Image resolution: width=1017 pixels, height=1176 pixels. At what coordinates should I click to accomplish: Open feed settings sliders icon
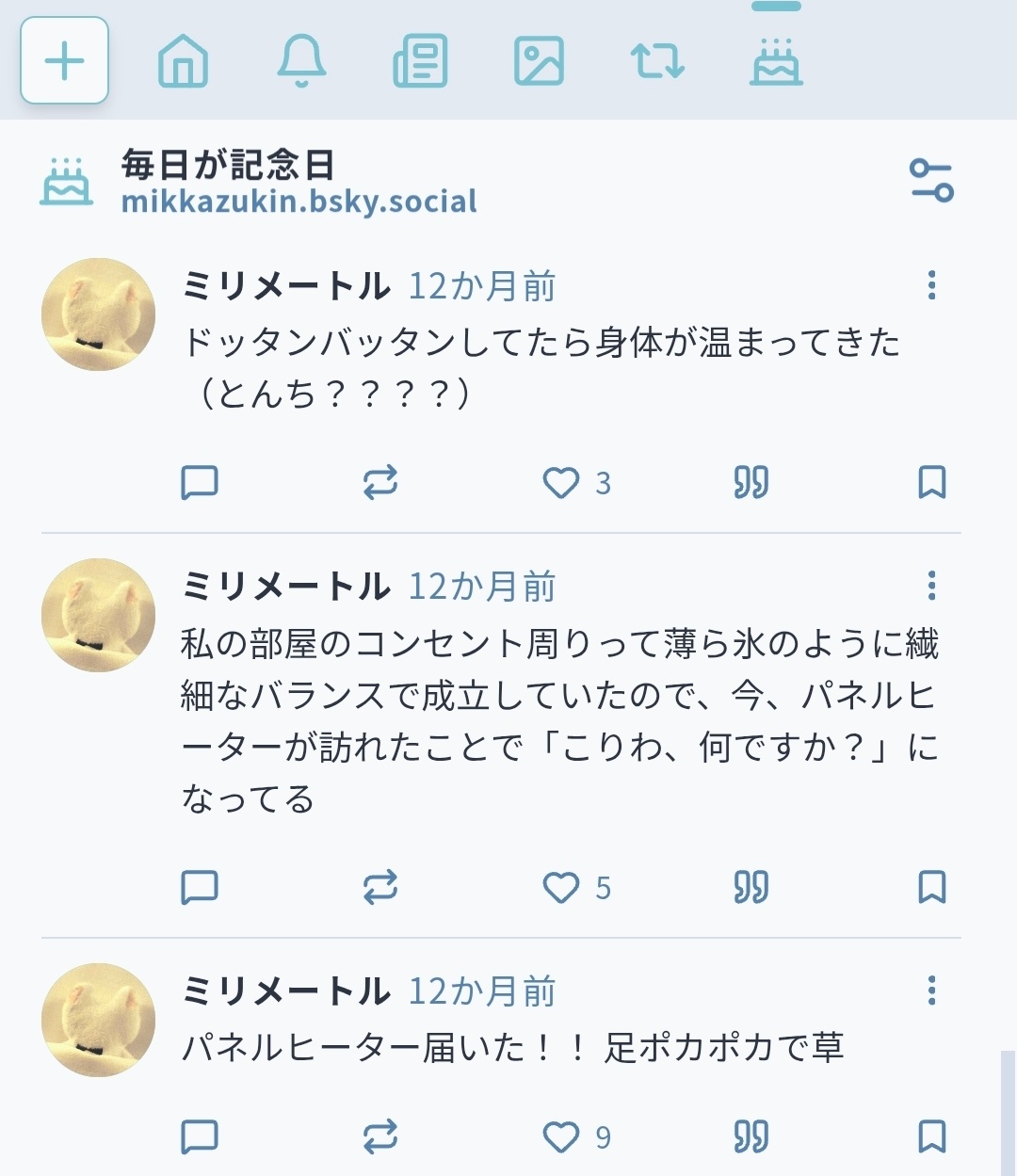click(x=931, y=180)
